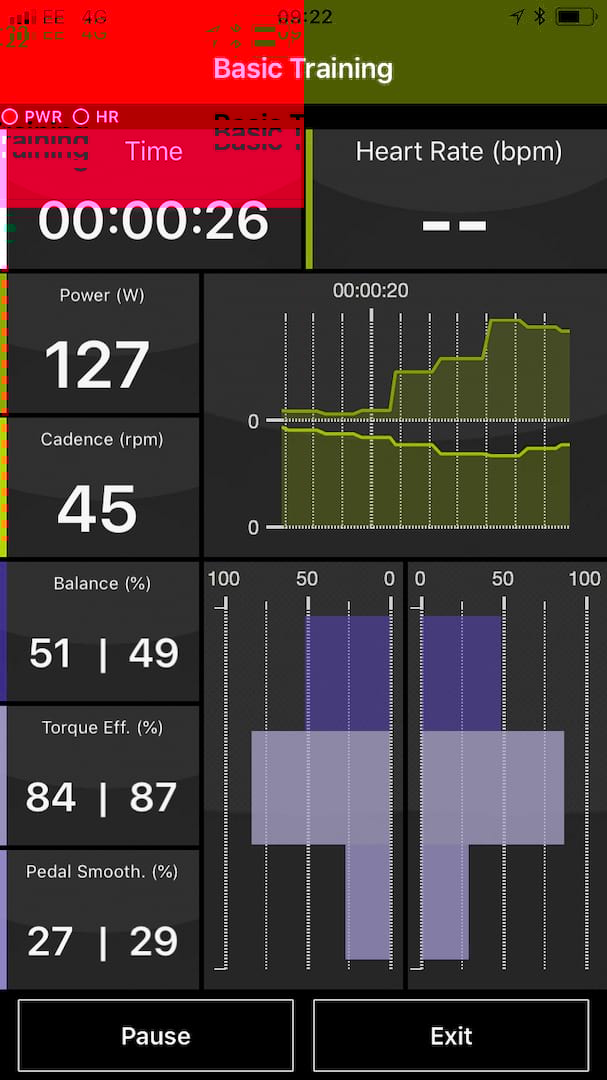
Task: Pause the training session
Action: 155,1036
